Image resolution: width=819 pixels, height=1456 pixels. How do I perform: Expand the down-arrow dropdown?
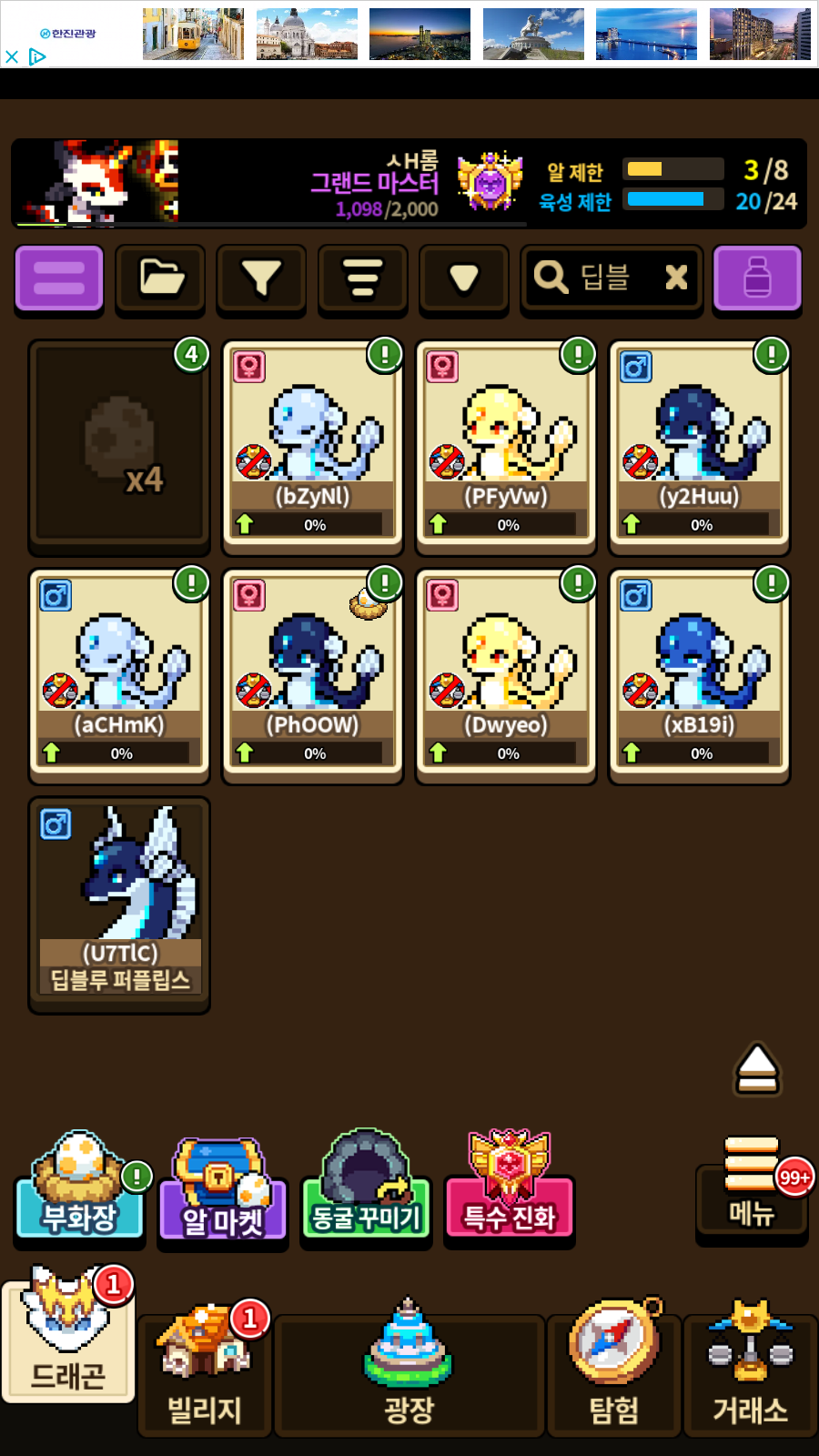(x=463, y=278)
